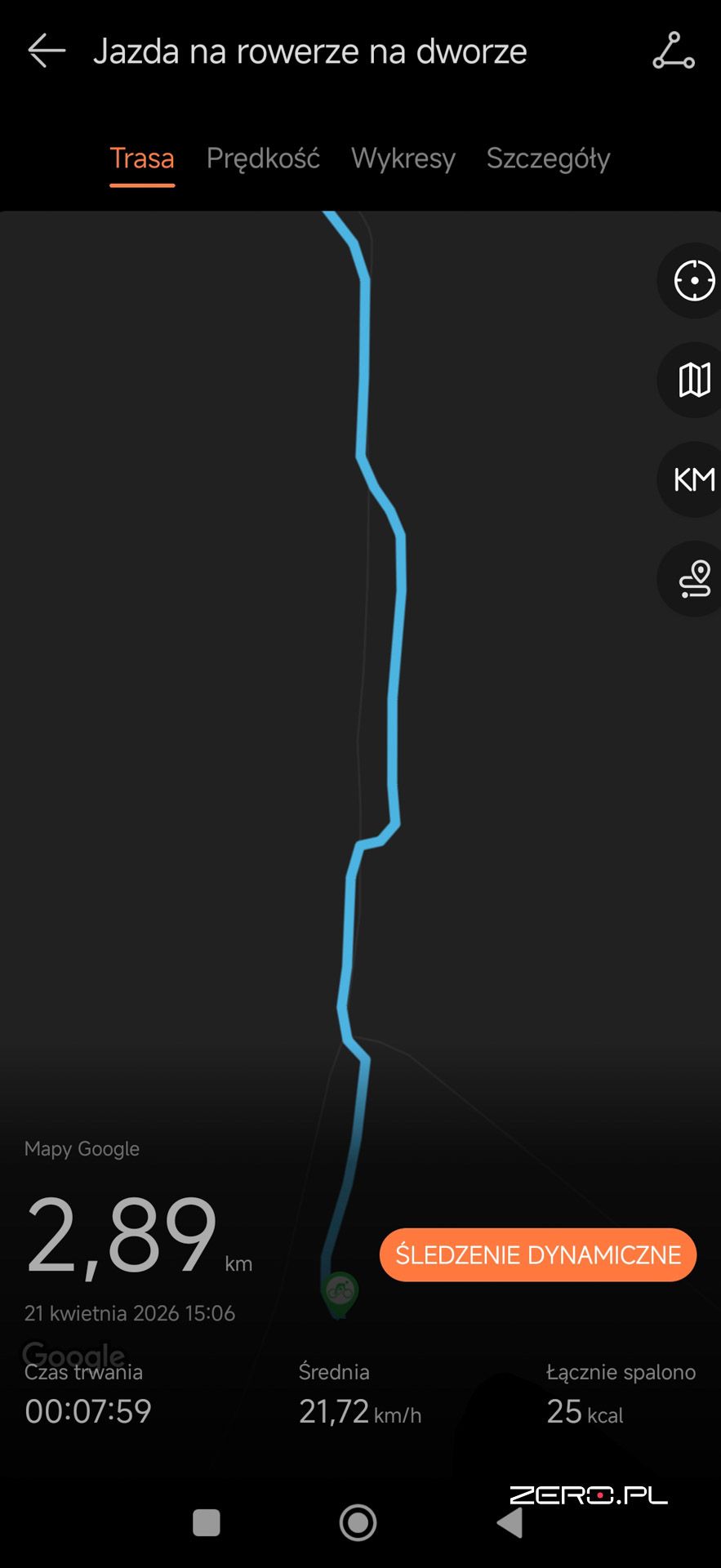Open recent apps with square button
The height and width of the screenshot is (1568, 721).
[206, 1522]
